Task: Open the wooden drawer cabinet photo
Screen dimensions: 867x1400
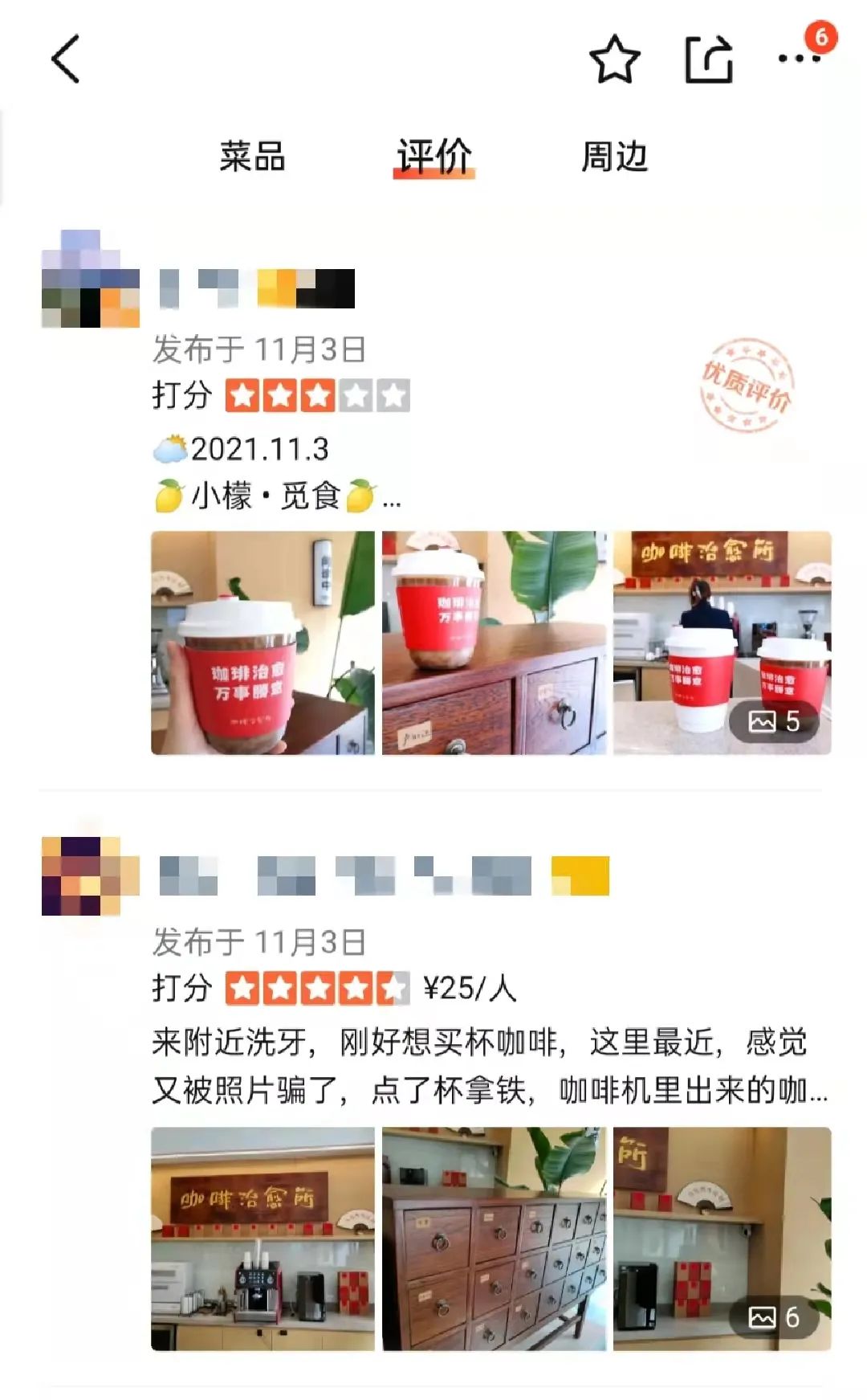Action: click(494, 1239)
